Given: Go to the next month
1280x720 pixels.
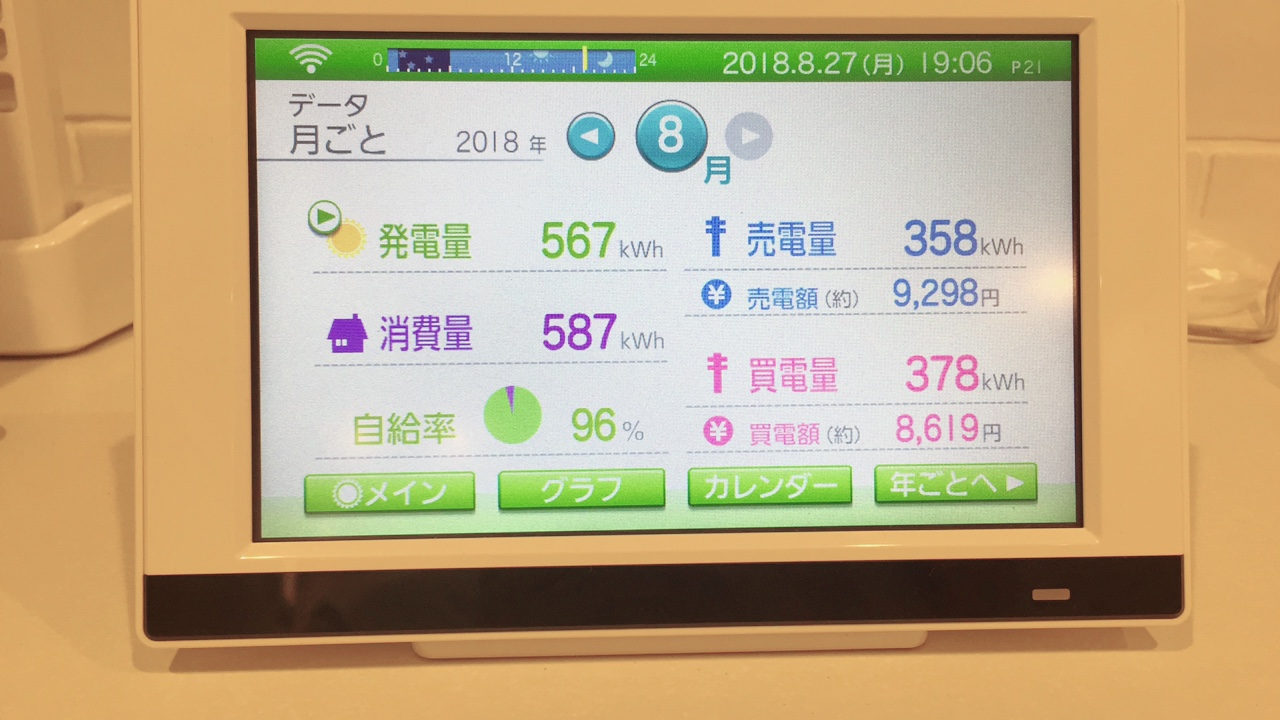Looking at the screenshot, I should pyautogui.click(x=748, y=136).
